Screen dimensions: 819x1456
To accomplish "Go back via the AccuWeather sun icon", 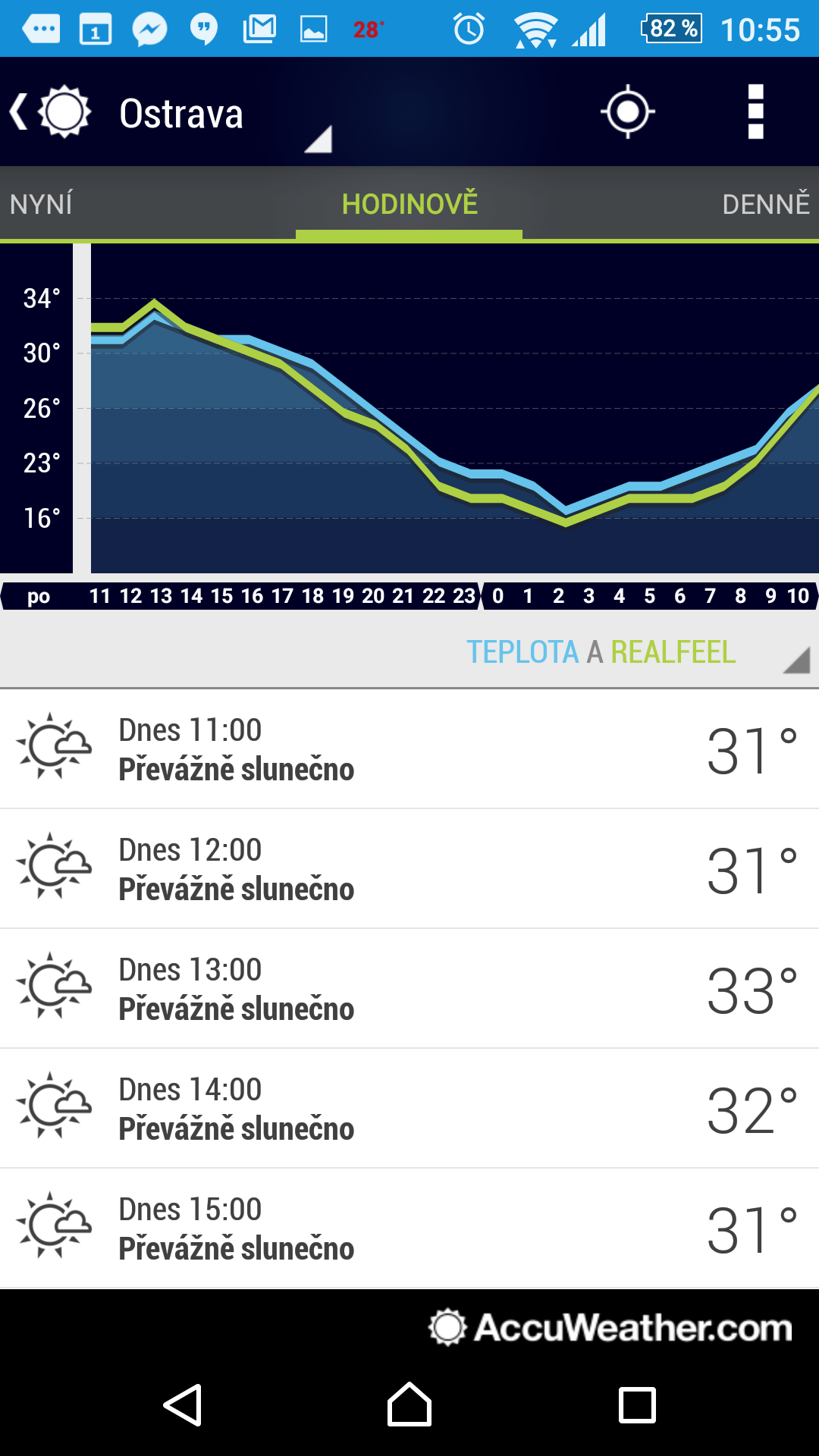I will (50, 112).
